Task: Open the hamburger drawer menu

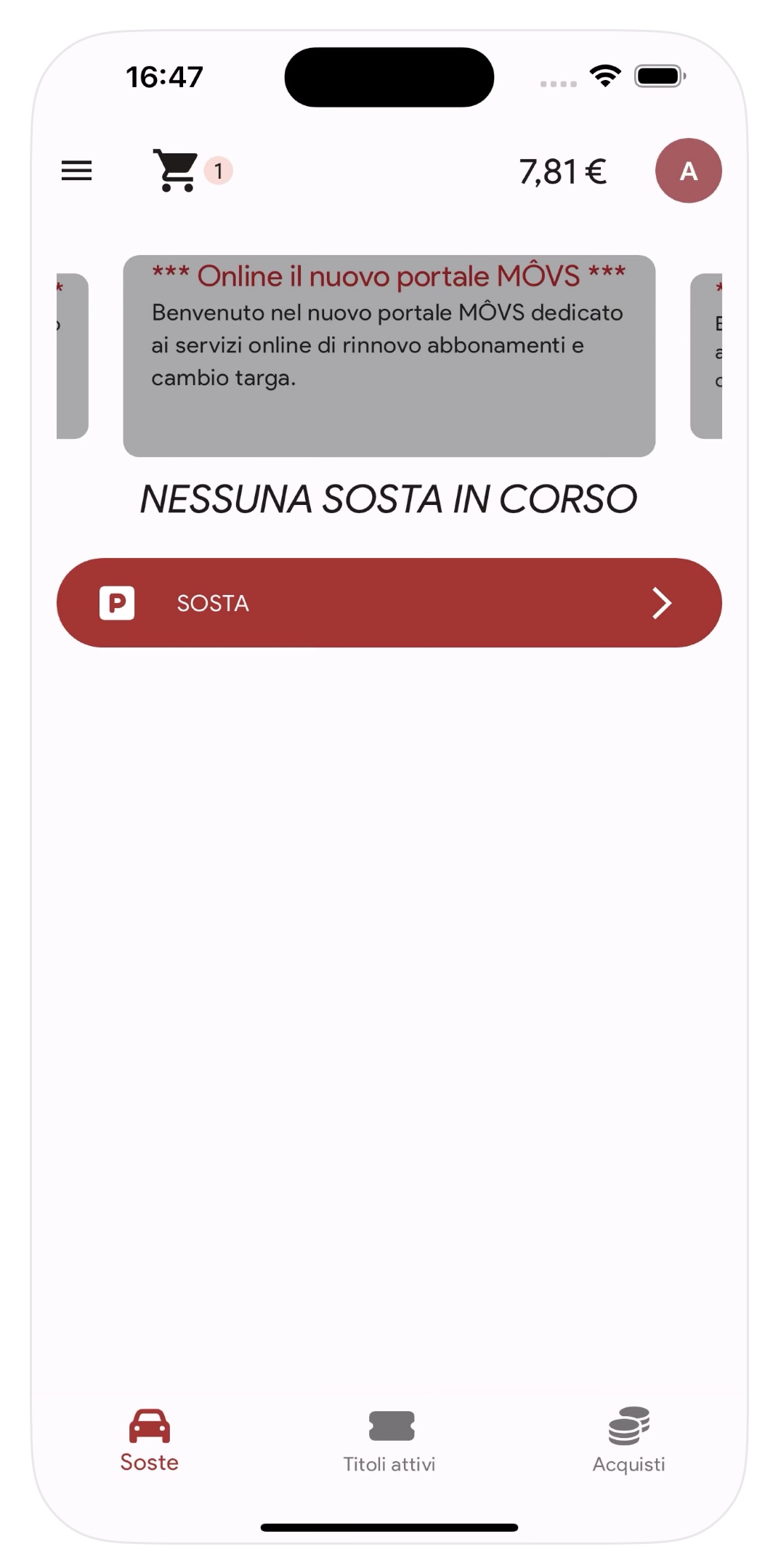Action: [76, 171]
